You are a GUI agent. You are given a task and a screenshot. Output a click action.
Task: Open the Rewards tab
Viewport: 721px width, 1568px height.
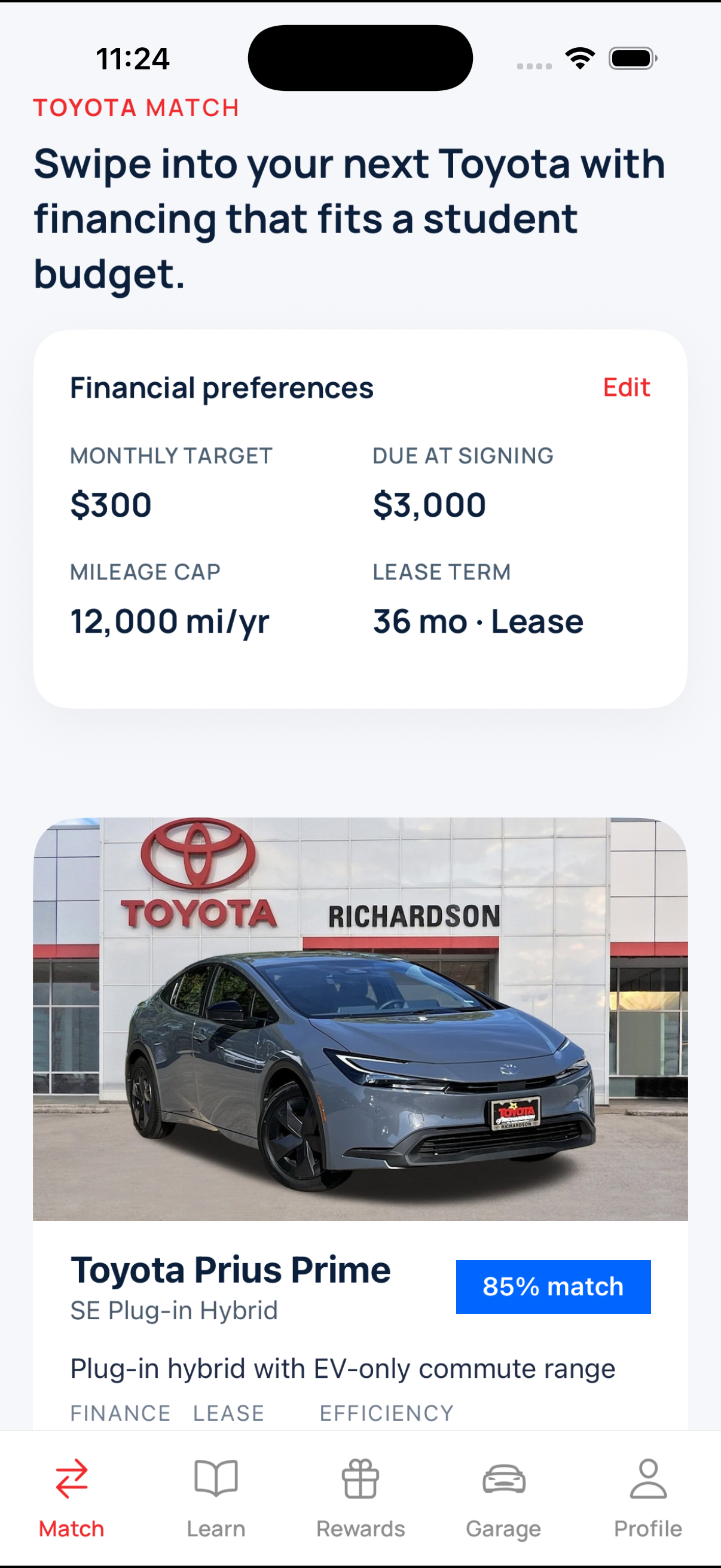[360, 1497]
